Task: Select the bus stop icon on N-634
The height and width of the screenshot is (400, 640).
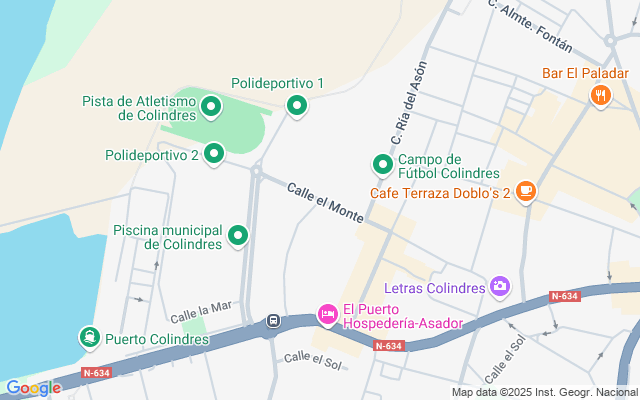Action: tap(273, 321)
